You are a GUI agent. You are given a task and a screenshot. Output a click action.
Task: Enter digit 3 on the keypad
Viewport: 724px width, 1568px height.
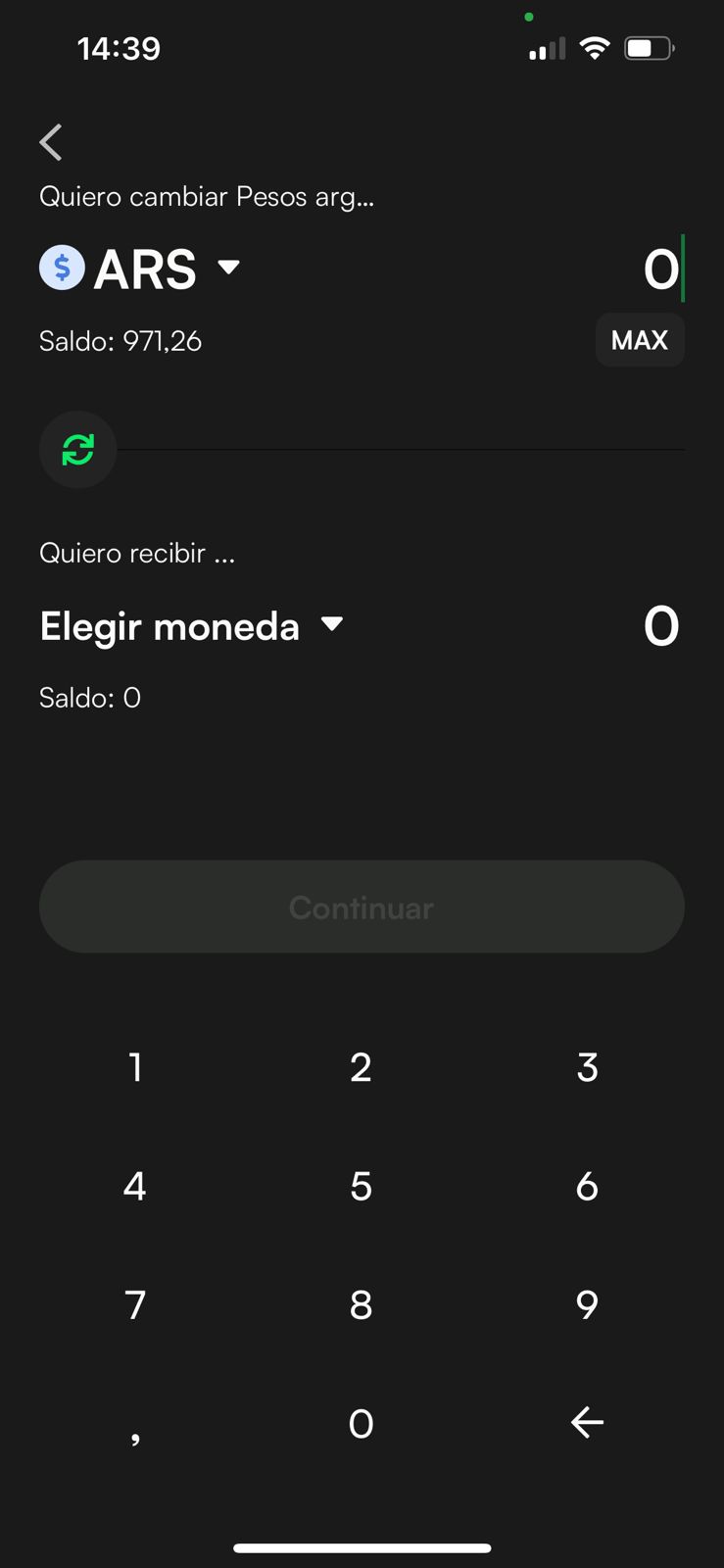588,1067
